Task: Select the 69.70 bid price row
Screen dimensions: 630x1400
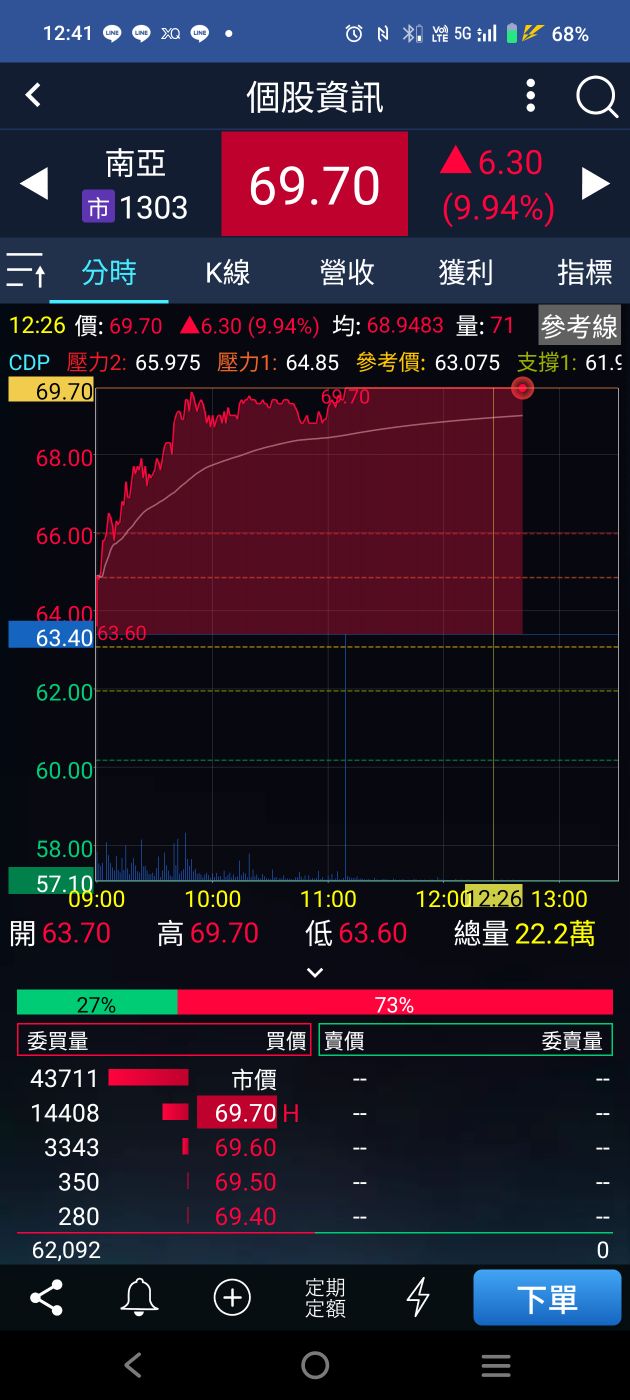Action: (x=245, y=1113)
